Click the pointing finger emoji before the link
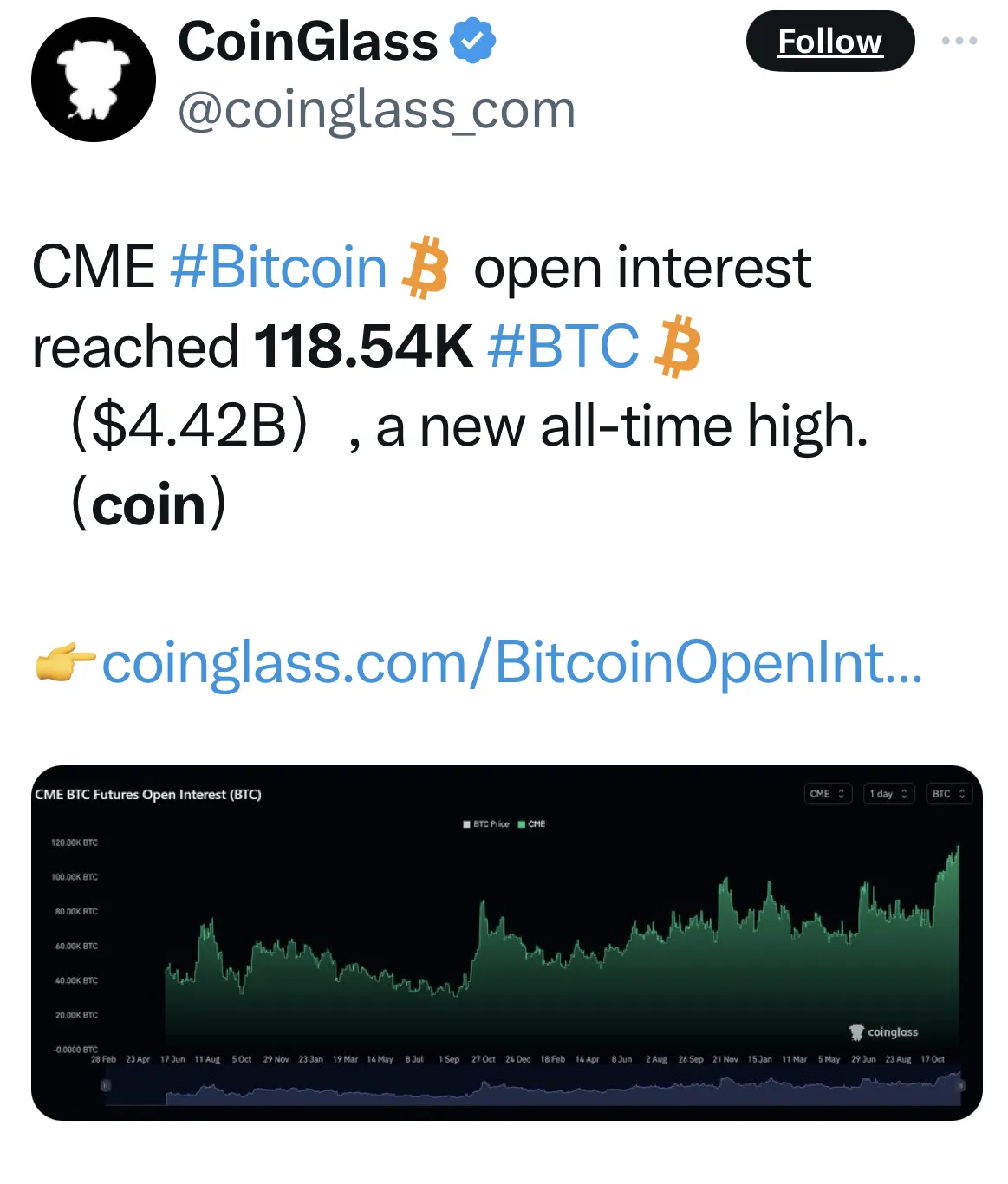 tap(67, 664)
